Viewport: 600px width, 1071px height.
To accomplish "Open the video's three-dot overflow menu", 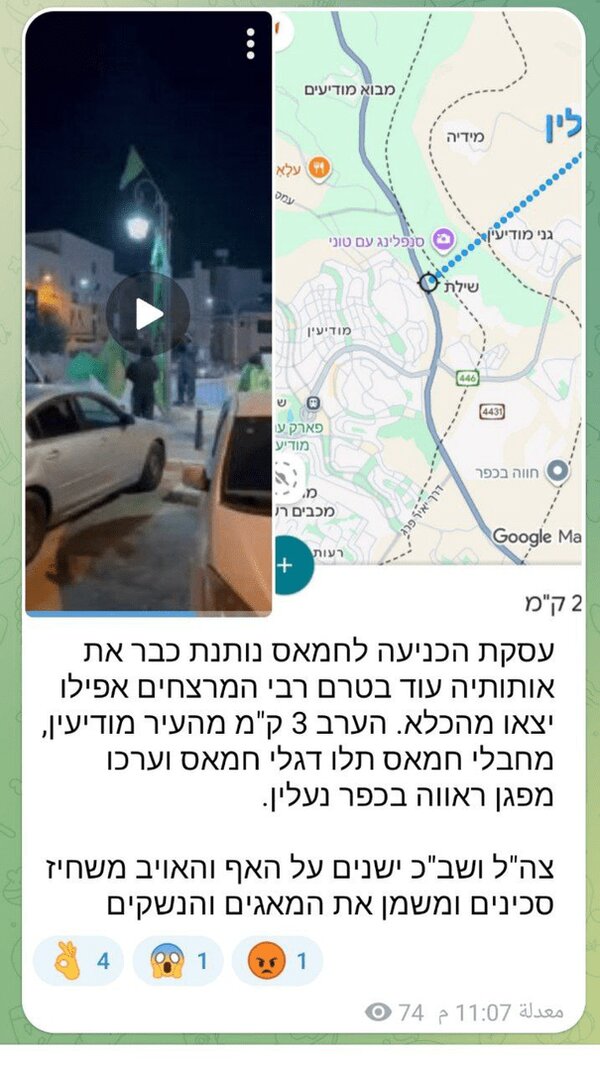I will click(250, 43).
